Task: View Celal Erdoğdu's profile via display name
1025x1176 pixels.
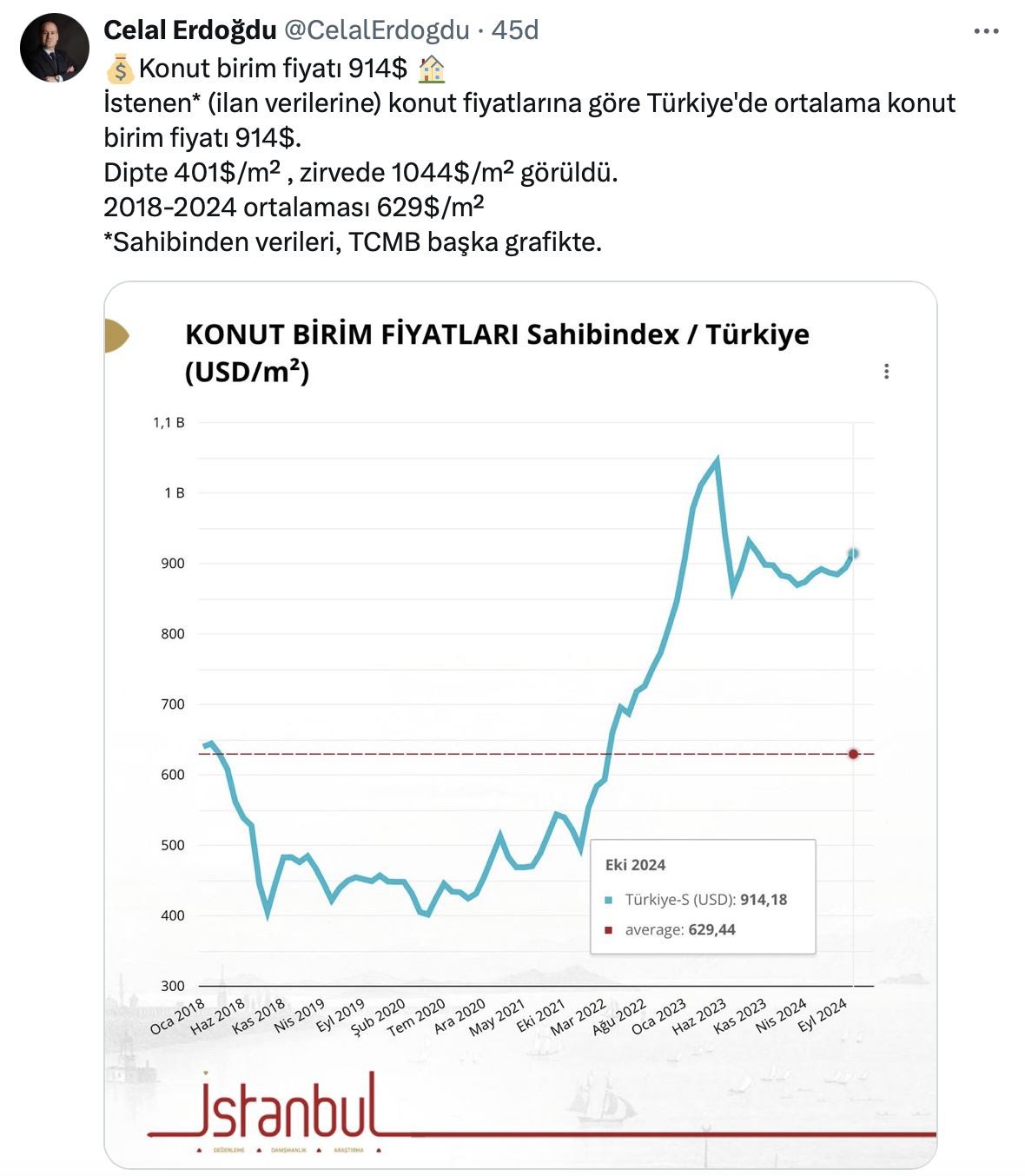Action: click(189, 30)
